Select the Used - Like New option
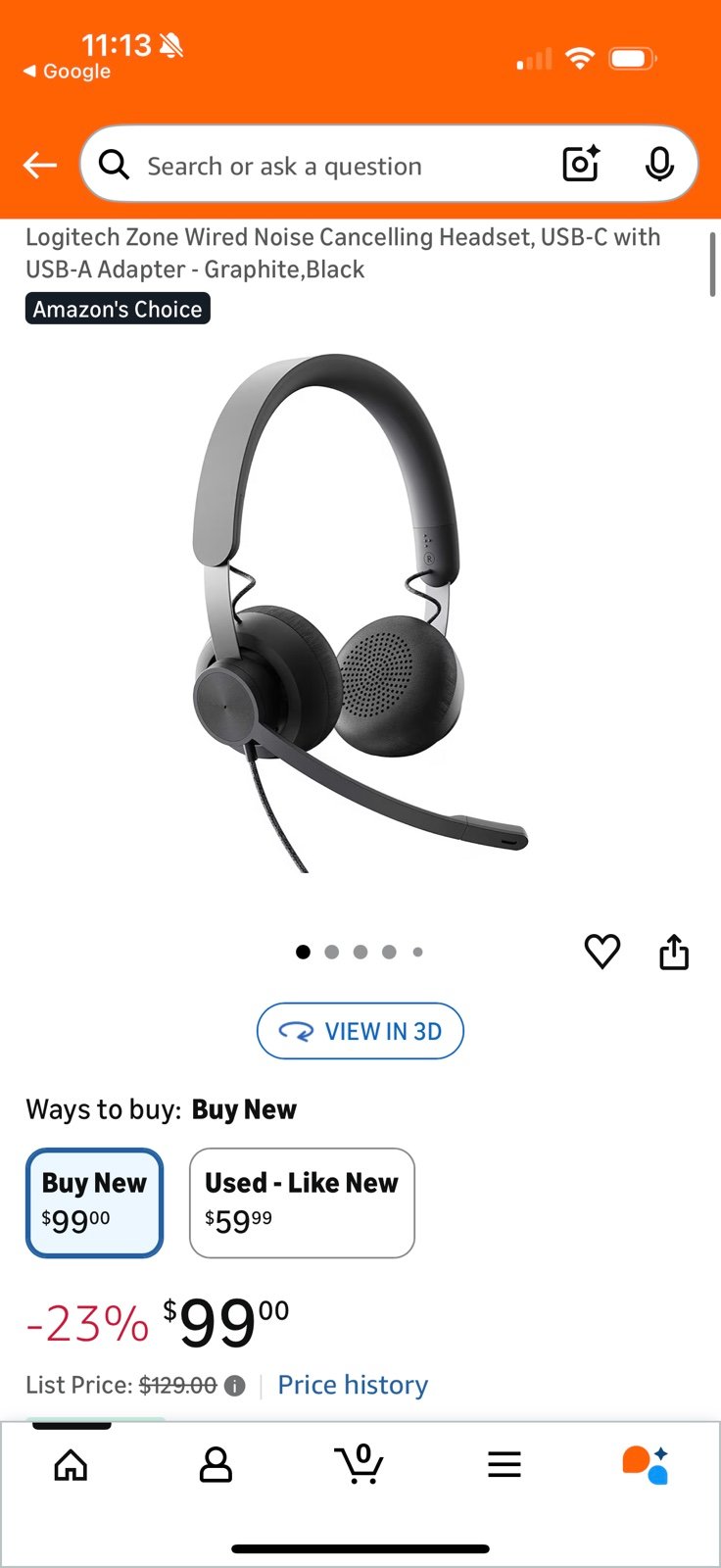Image resolution: width=721 pixels, height=1568 pixels. [x=302, y=1202]
